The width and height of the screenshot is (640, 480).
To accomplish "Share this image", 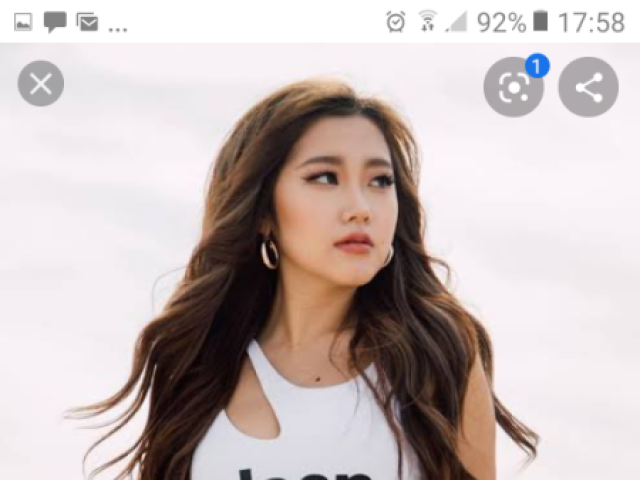I will click(588, 88).
